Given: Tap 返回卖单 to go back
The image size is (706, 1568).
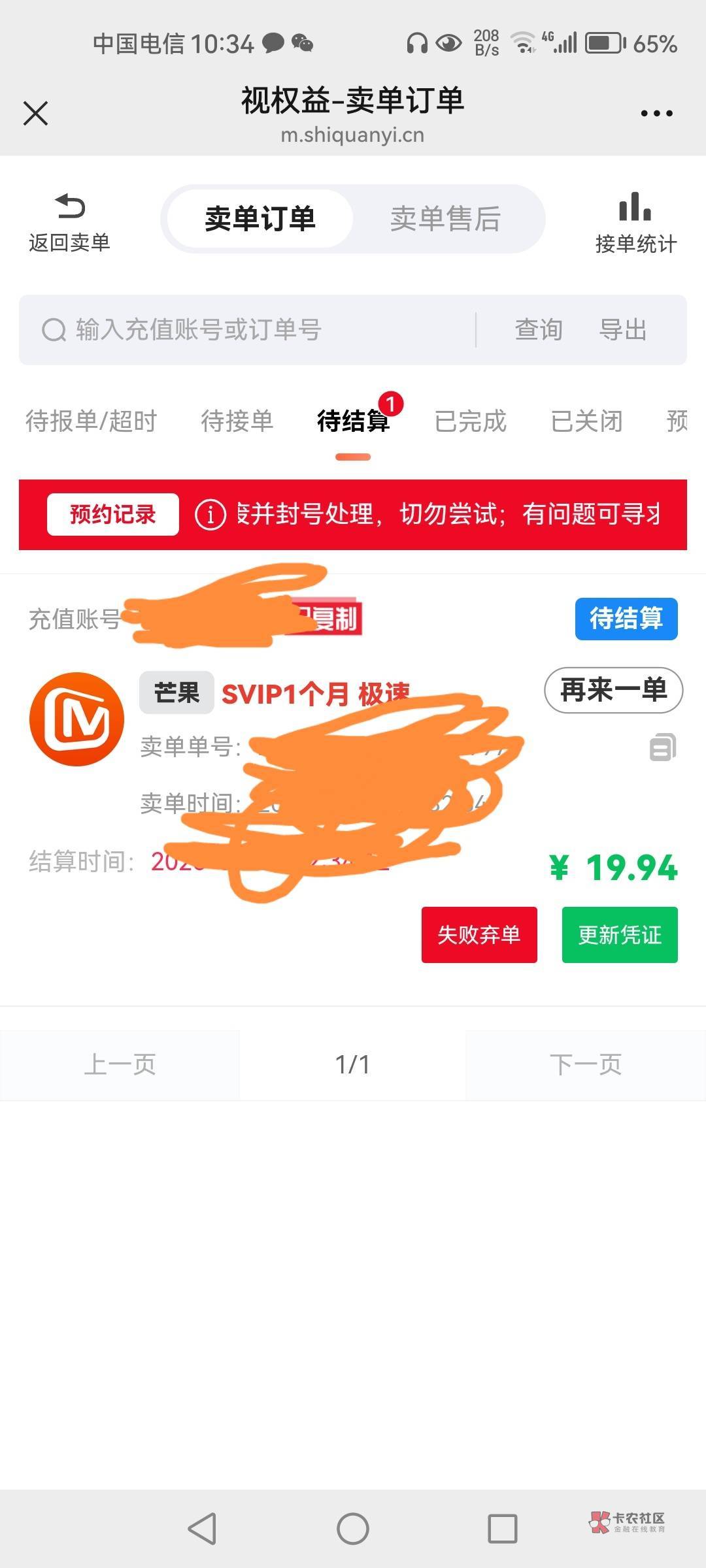Looking at the screenshot, I should point(69,223).
